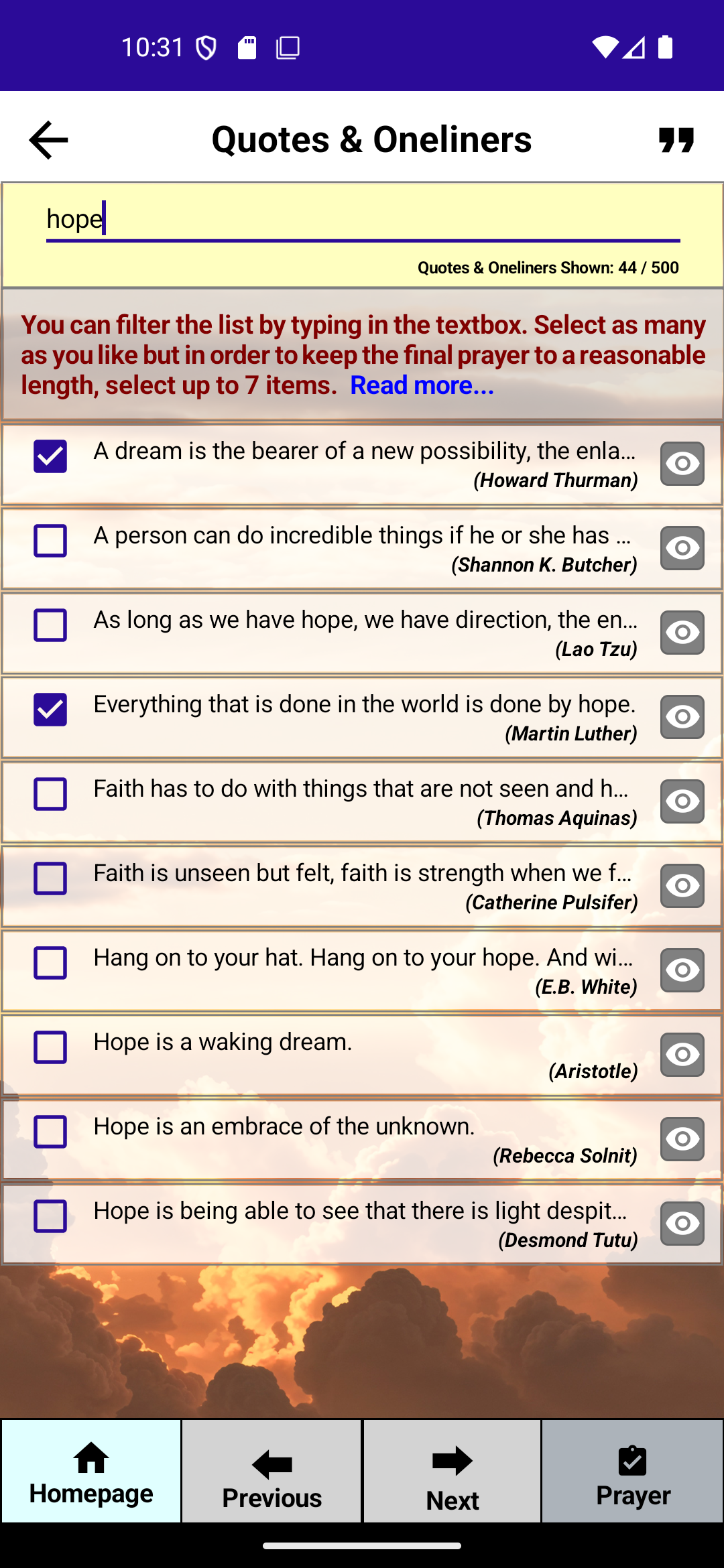Viewport: 724px width, 1568px height.
Task: Go to the Homepage tab
Action: tap(91, 1471)
